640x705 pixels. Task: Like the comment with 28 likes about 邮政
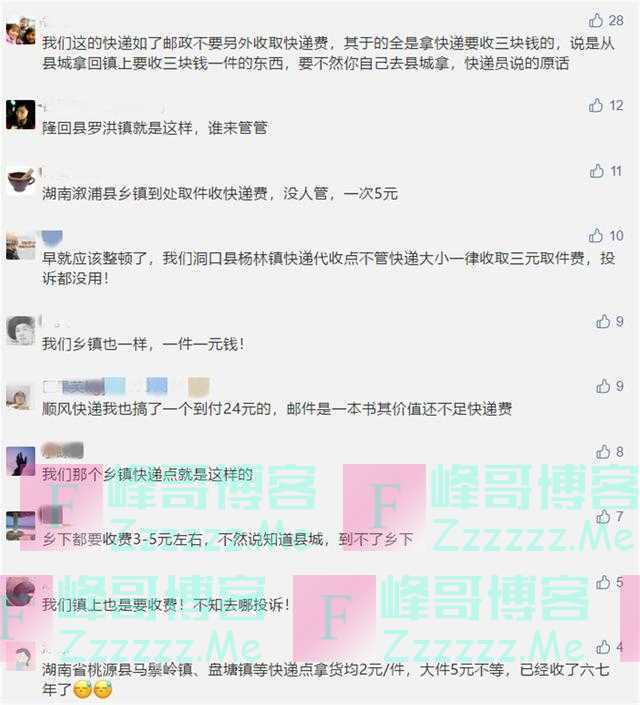point(597,20)
